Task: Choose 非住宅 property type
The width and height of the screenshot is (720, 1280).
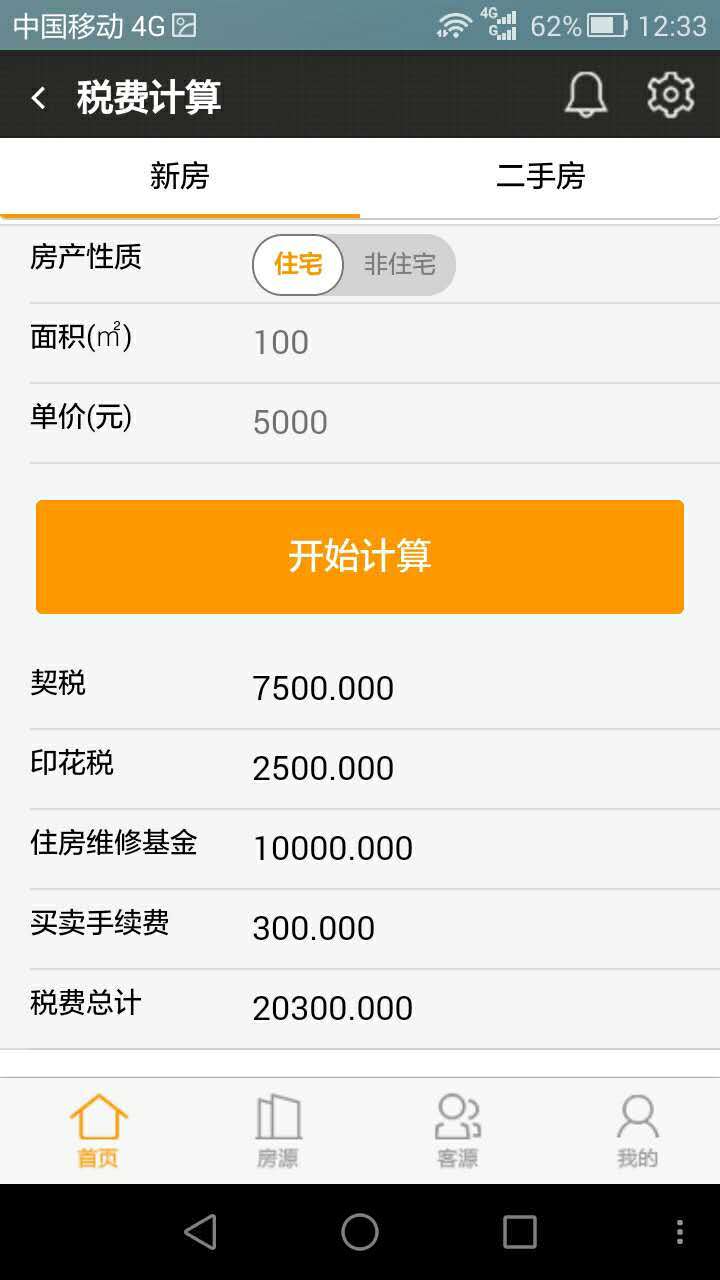Action: [x=400, y=265]
